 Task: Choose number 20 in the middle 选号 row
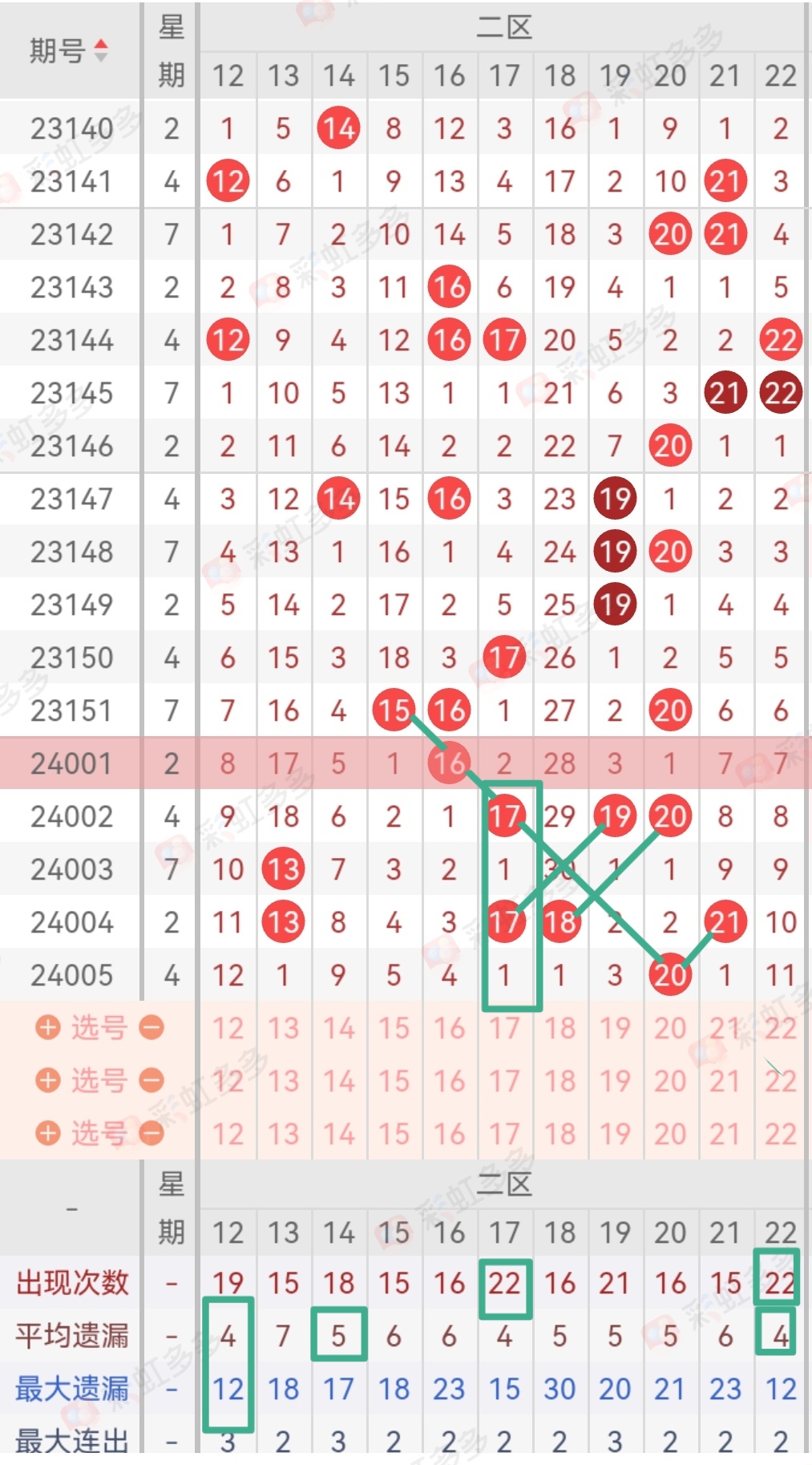click(670, 1081)
